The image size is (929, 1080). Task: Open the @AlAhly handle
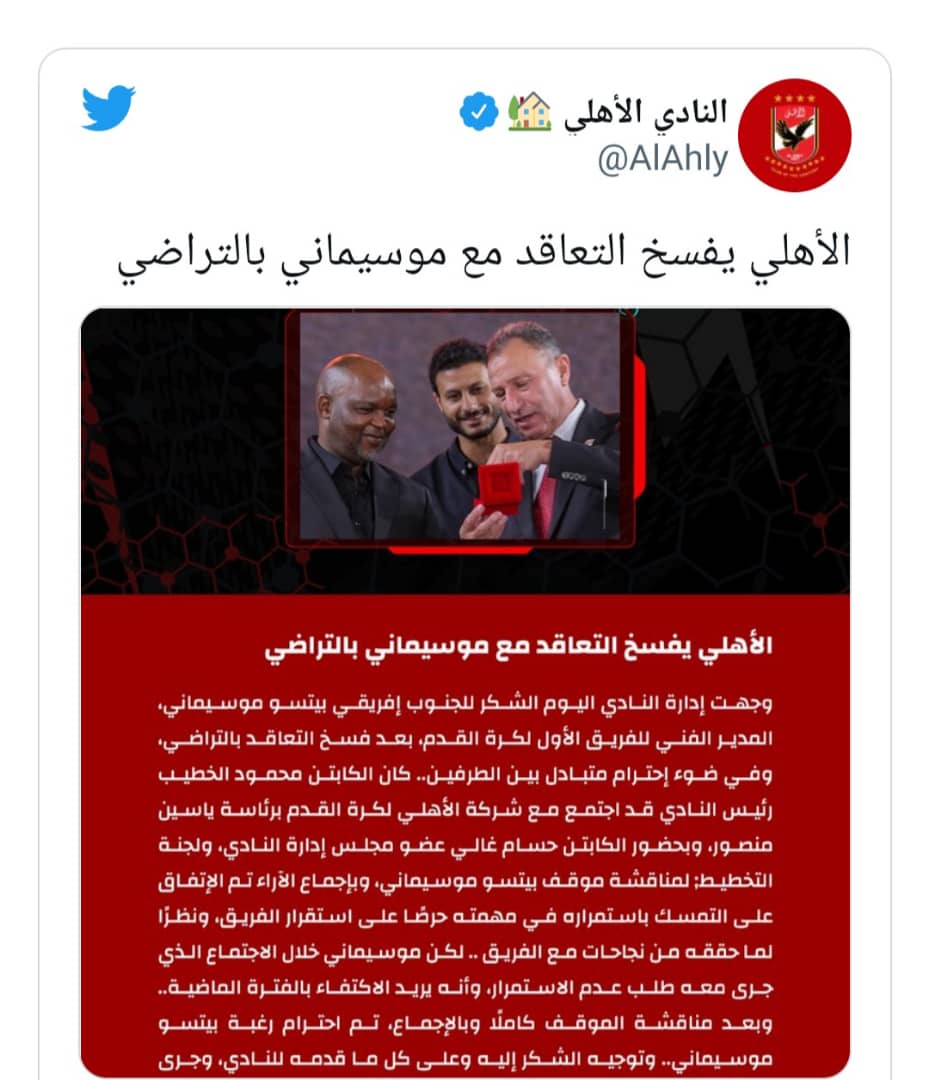(x=662, y=160)
